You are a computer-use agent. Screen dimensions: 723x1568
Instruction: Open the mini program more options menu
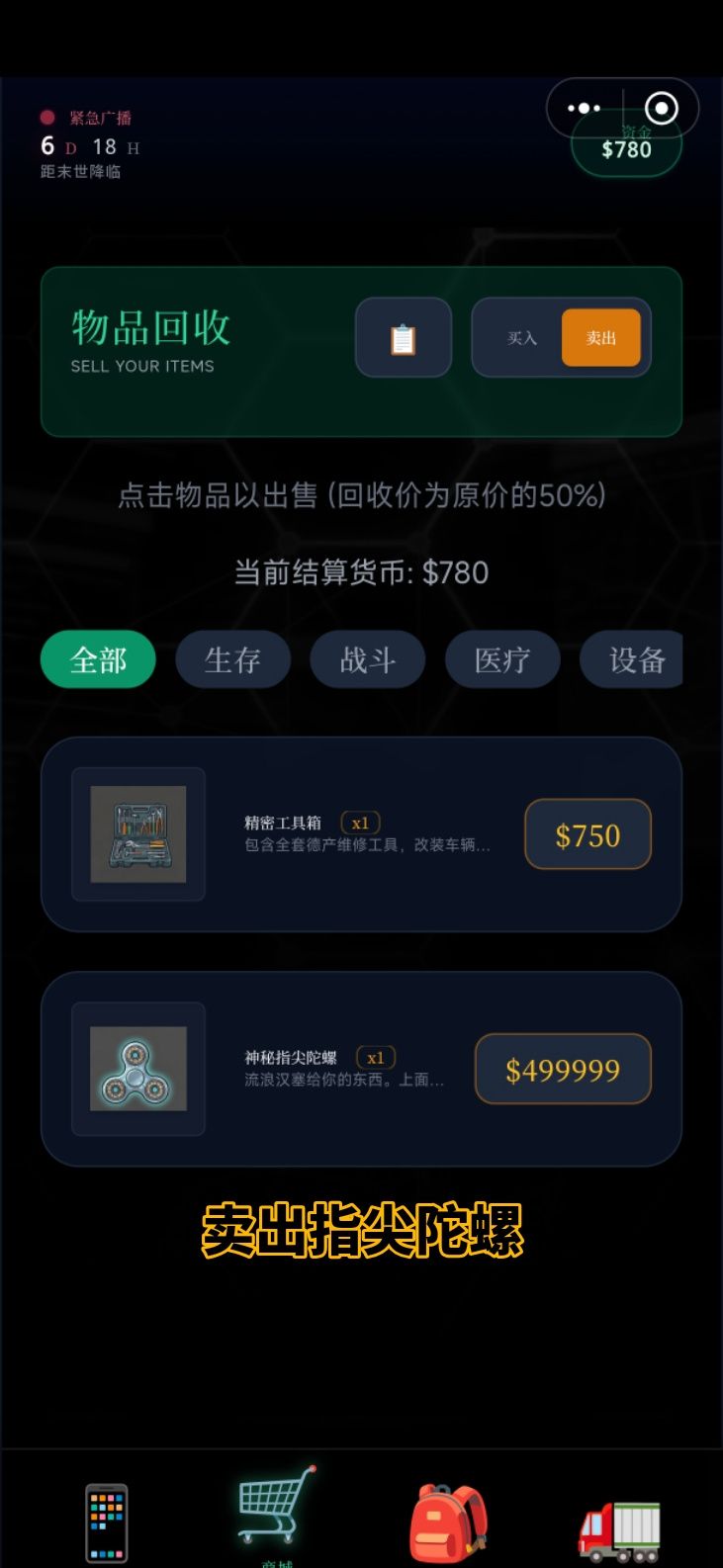[x=584, y=108]
